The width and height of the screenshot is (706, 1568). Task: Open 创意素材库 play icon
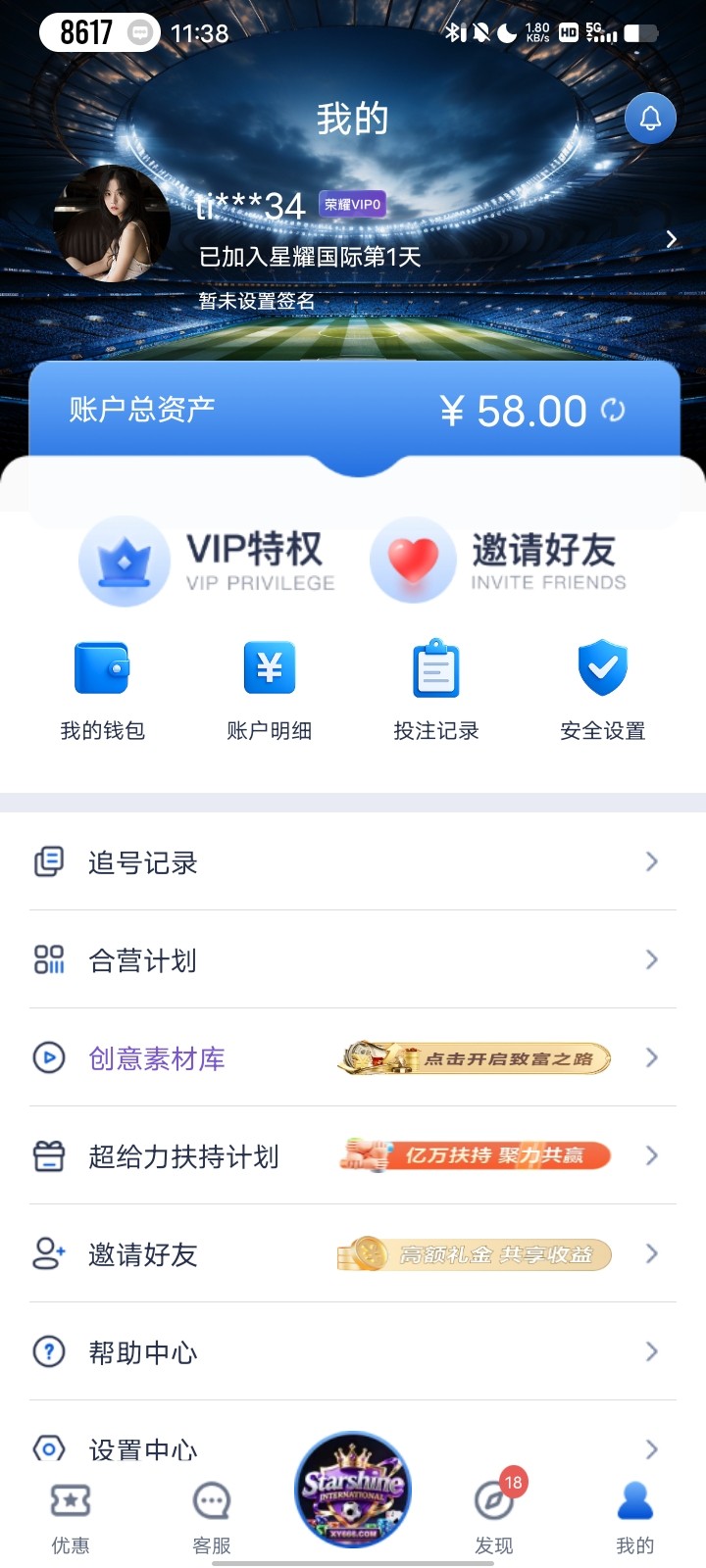point(48,1058)
